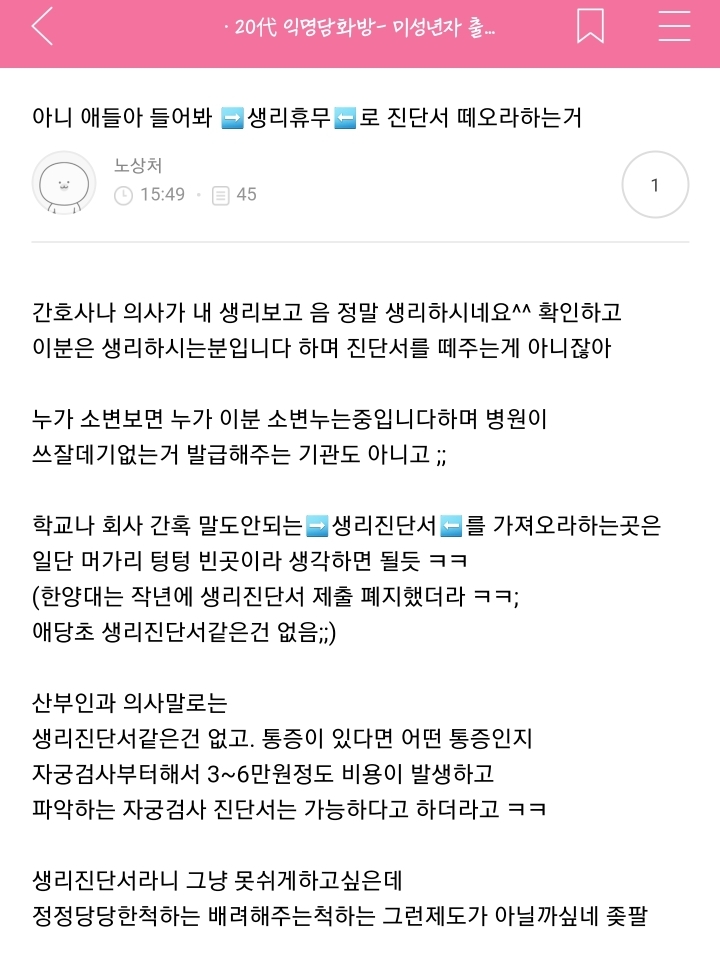Open 노상처's profile avatar
This screenshot has height=957, width=720.
point(64,183)
